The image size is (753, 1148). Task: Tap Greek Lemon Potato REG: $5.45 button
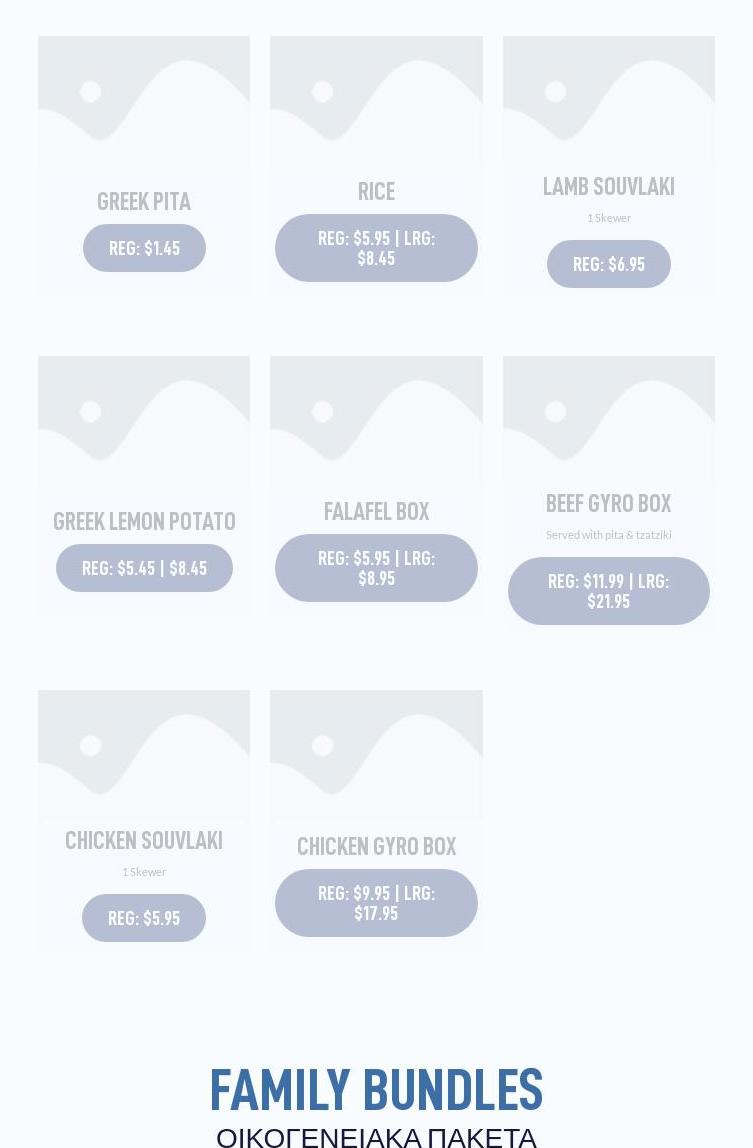(x=144, y=568)
